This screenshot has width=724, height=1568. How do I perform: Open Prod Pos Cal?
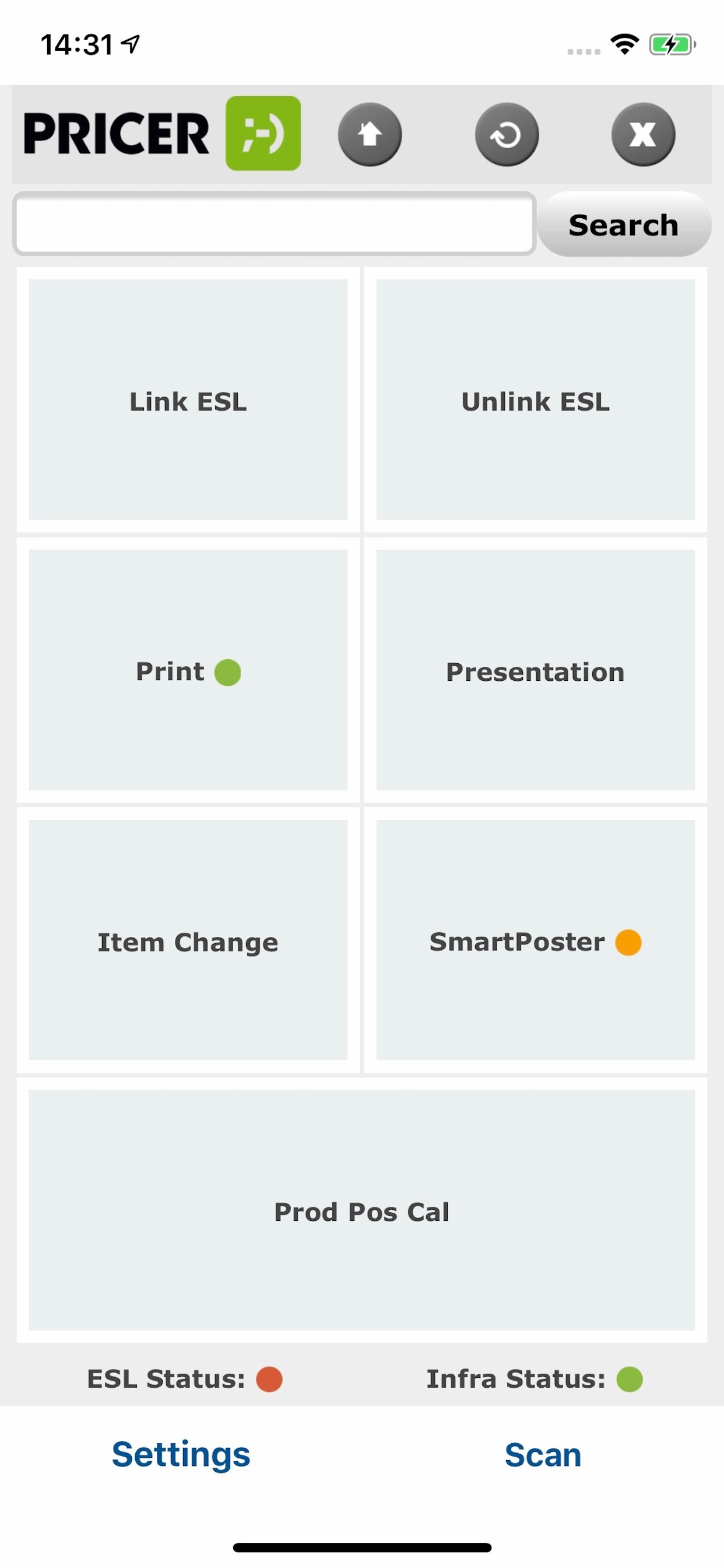tap(362, 1212)
